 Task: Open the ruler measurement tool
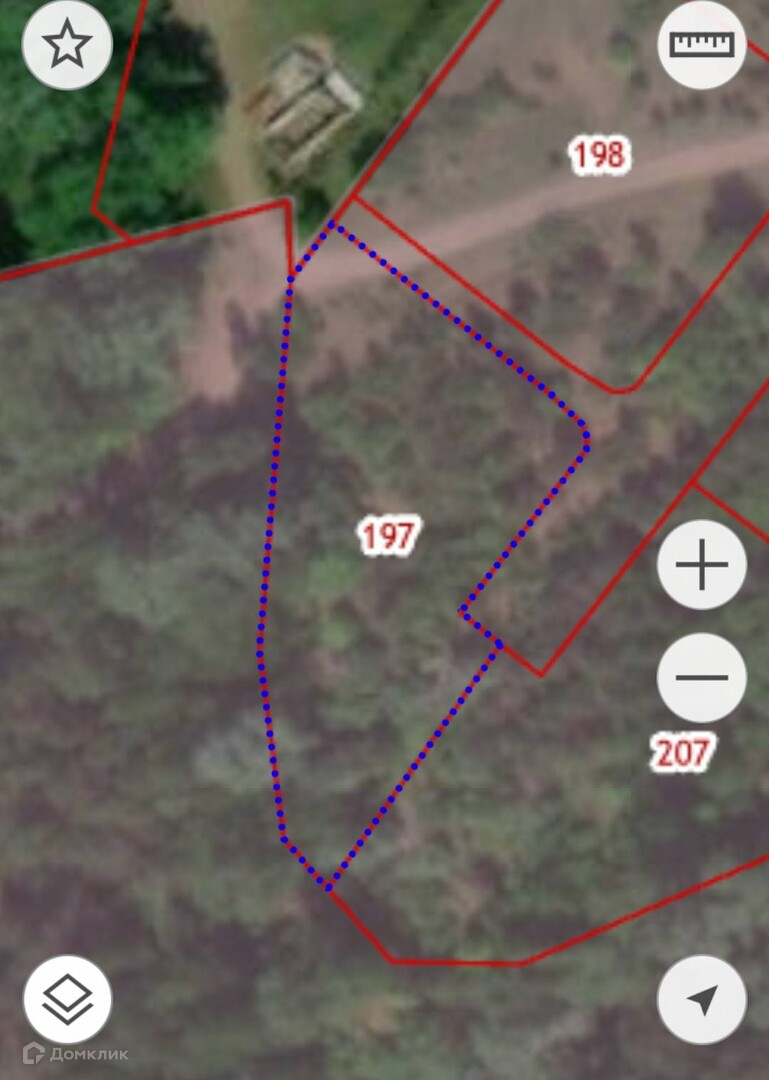point(702,45)
